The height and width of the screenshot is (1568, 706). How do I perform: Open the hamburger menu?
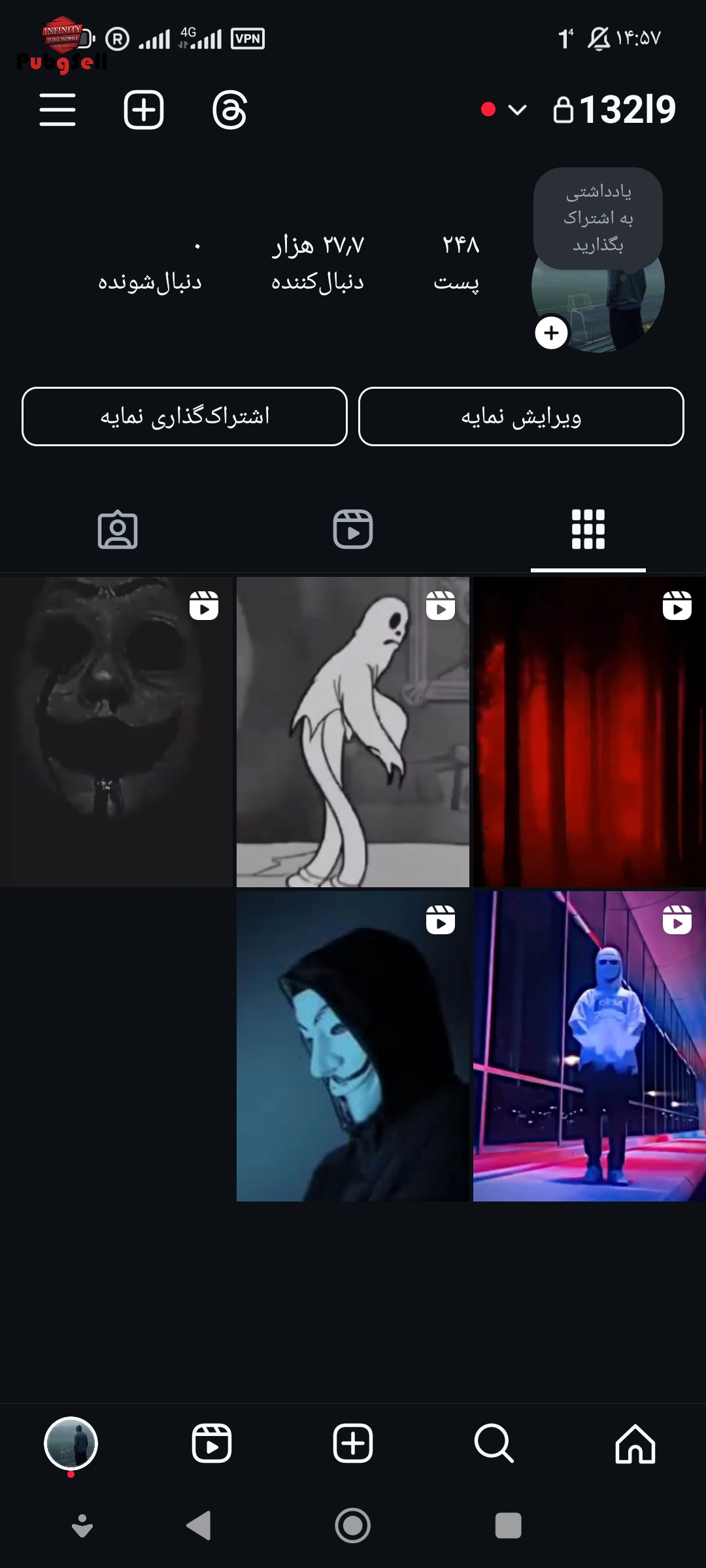(x=58, y=109)
